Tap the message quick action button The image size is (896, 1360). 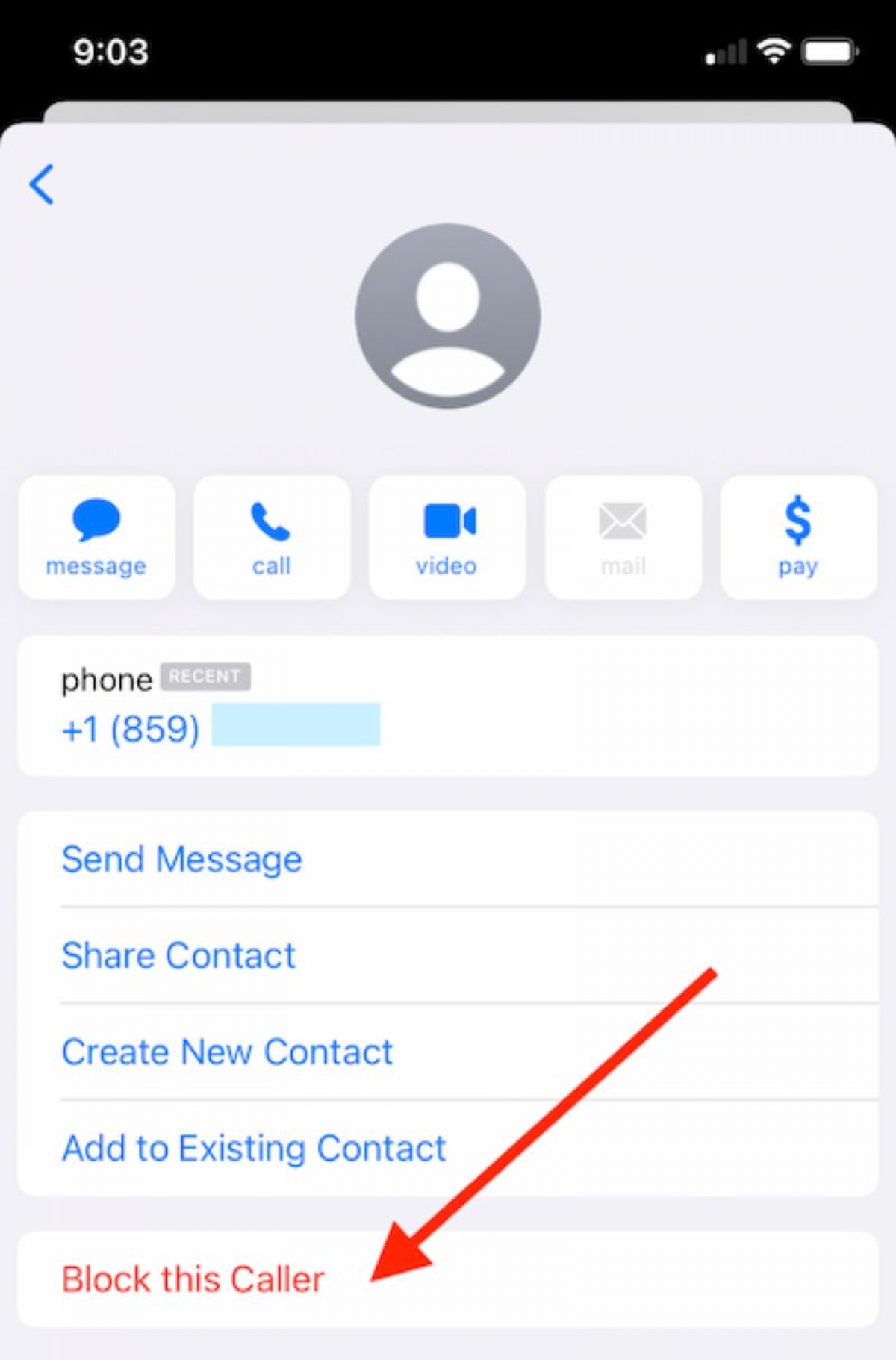[96, 537]
